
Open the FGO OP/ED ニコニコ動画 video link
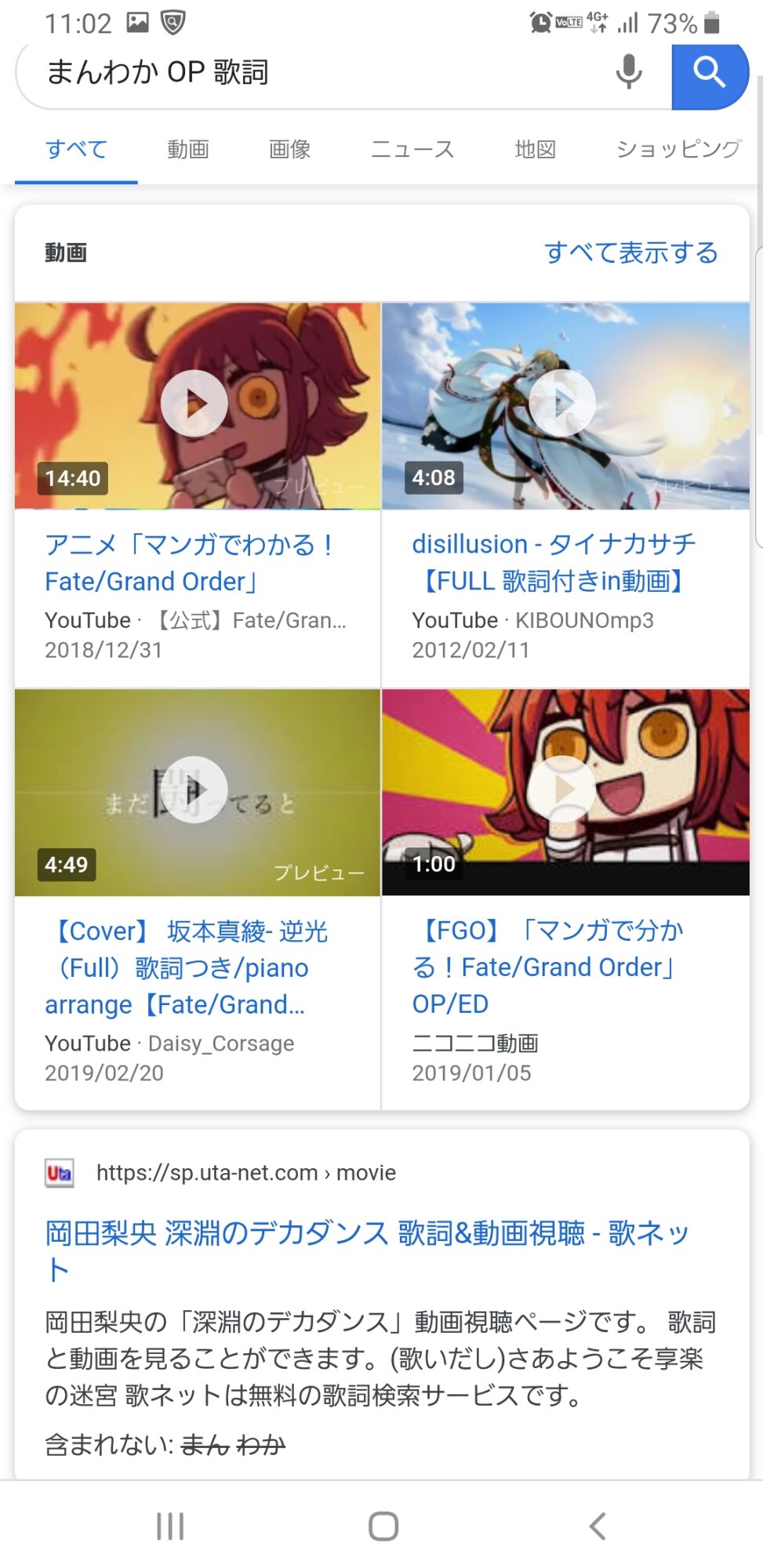point(547,967)
